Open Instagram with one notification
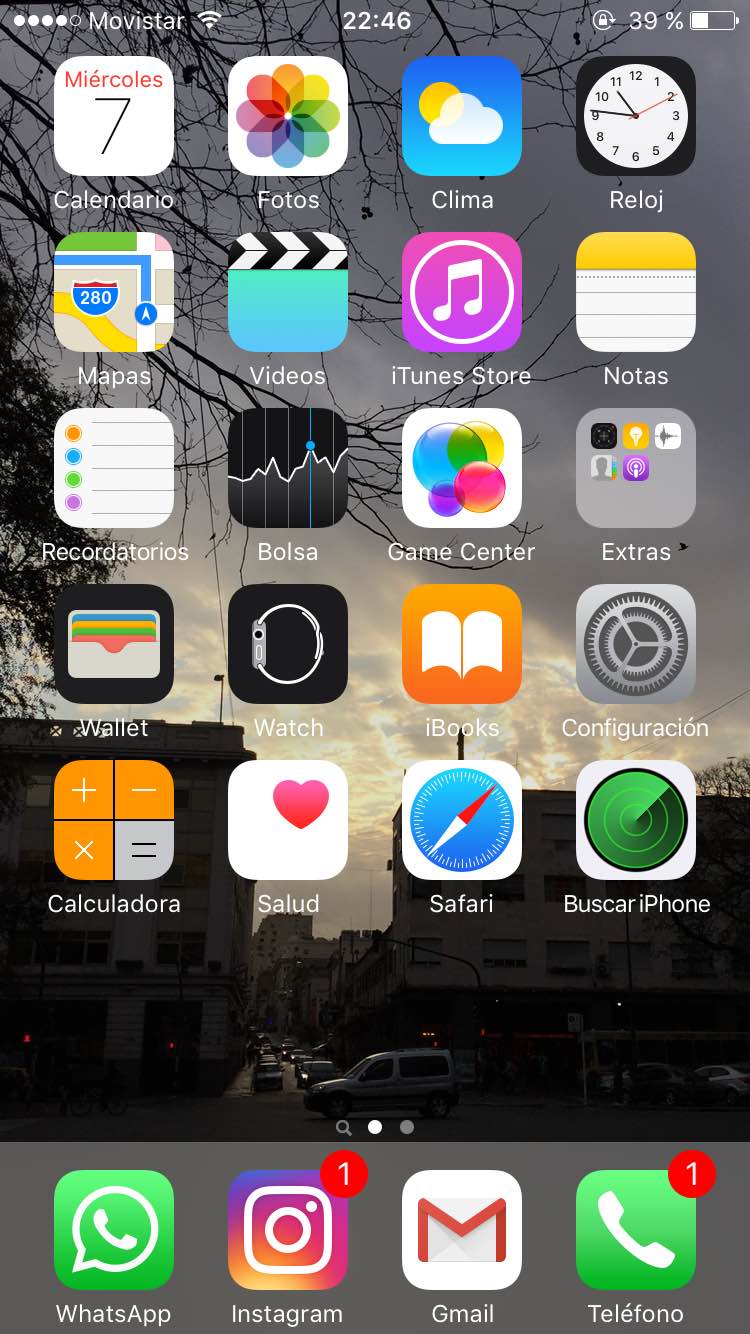The image size is (750, 1334). (288, 1230)
